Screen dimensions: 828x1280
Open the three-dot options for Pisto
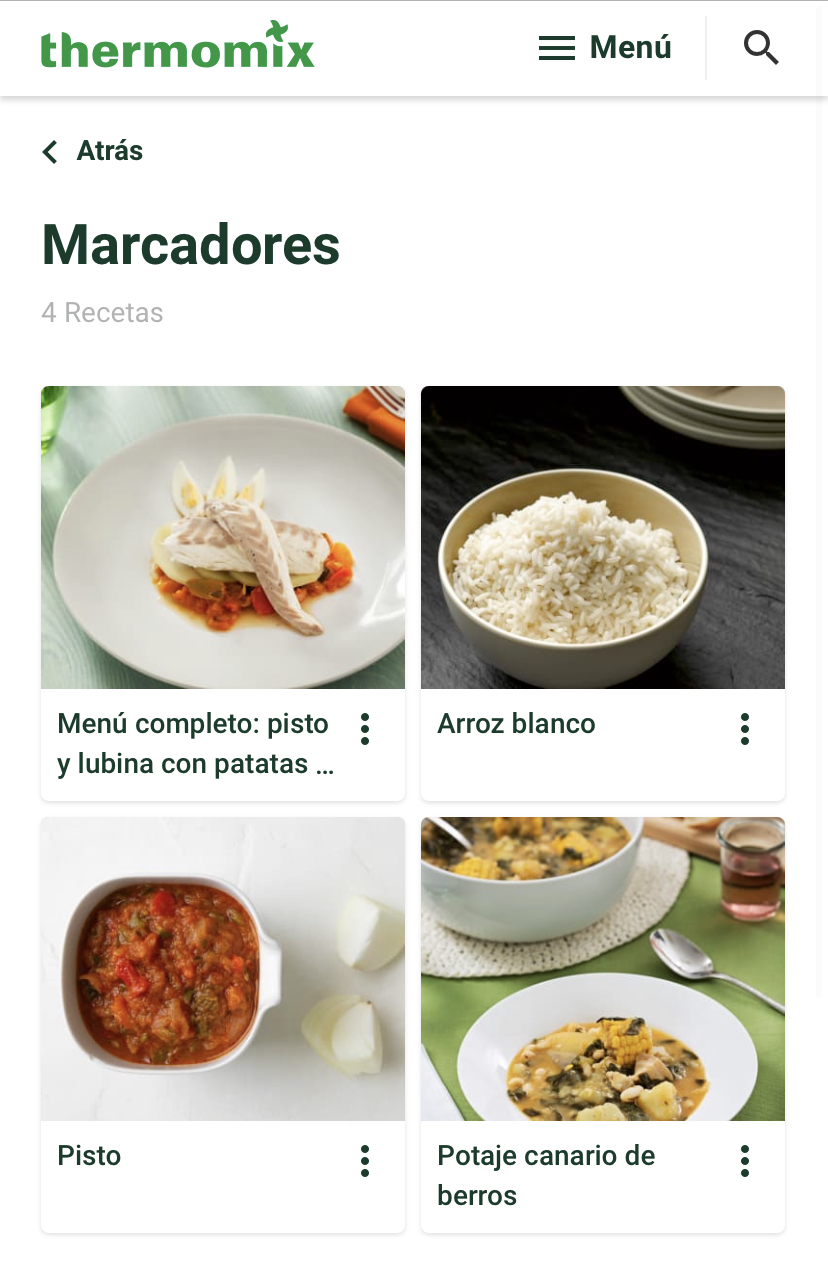coord(365,1161)
